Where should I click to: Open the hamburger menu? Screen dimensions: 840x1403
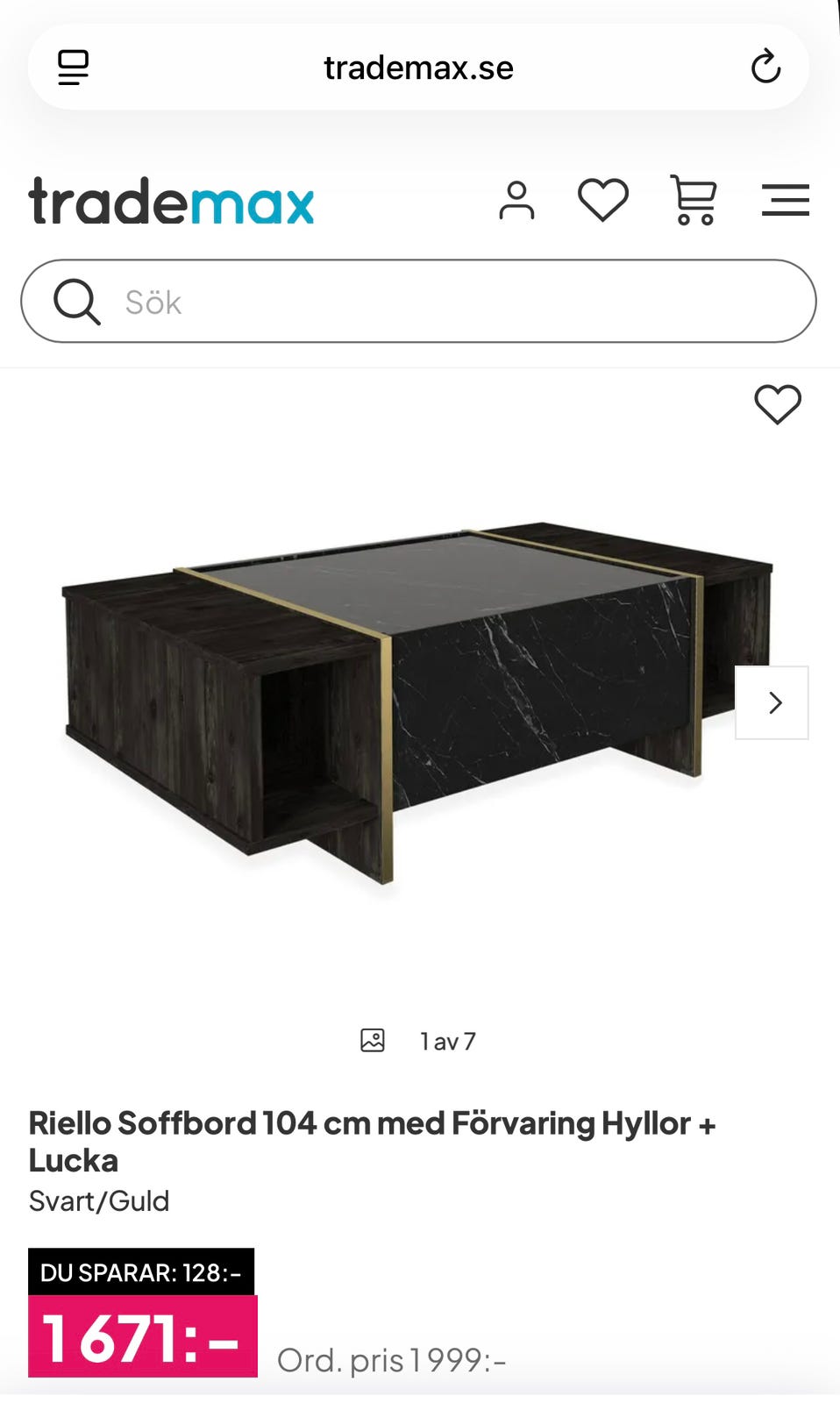click(785, 201)
